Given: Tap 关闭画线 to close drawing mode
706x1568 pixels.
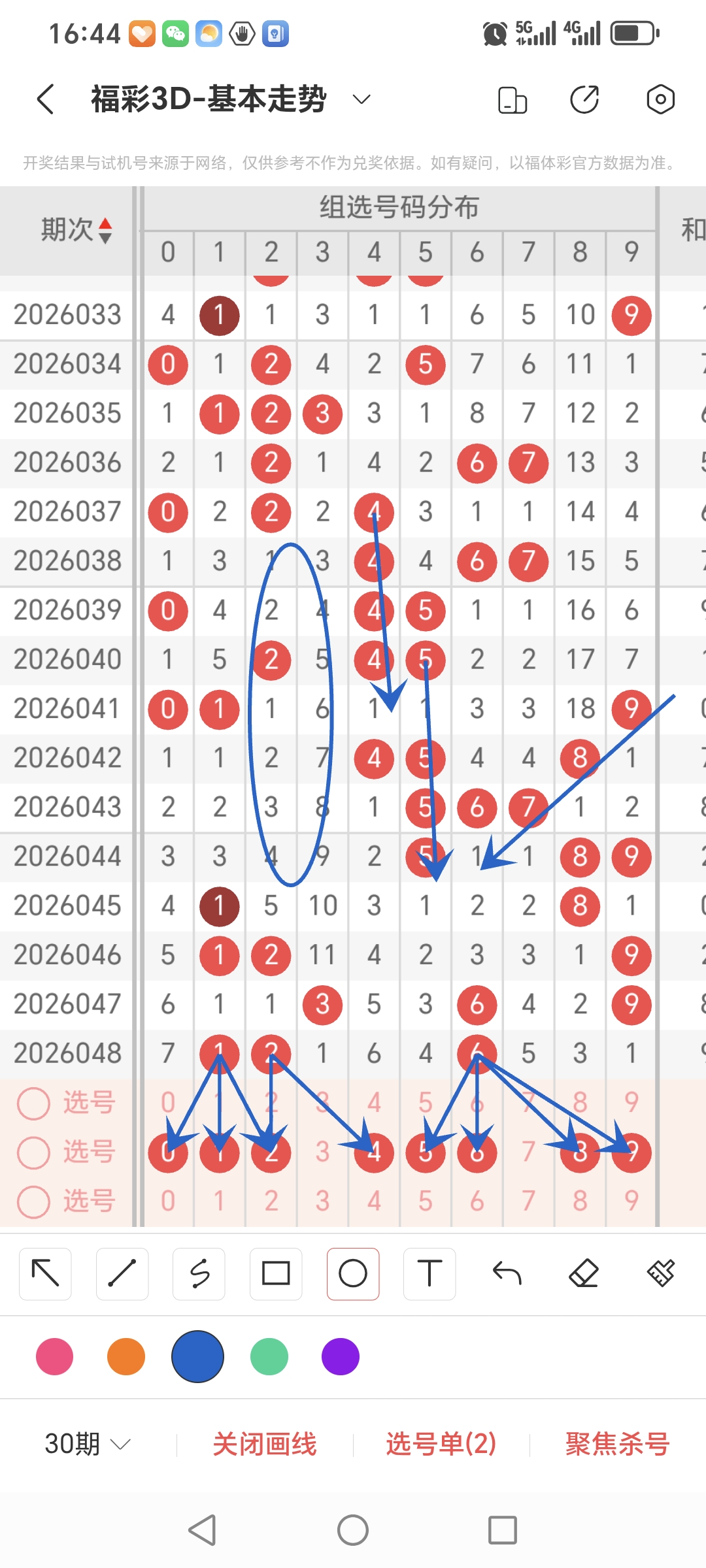Looking at the screenshot, I should coord(266,1445).
